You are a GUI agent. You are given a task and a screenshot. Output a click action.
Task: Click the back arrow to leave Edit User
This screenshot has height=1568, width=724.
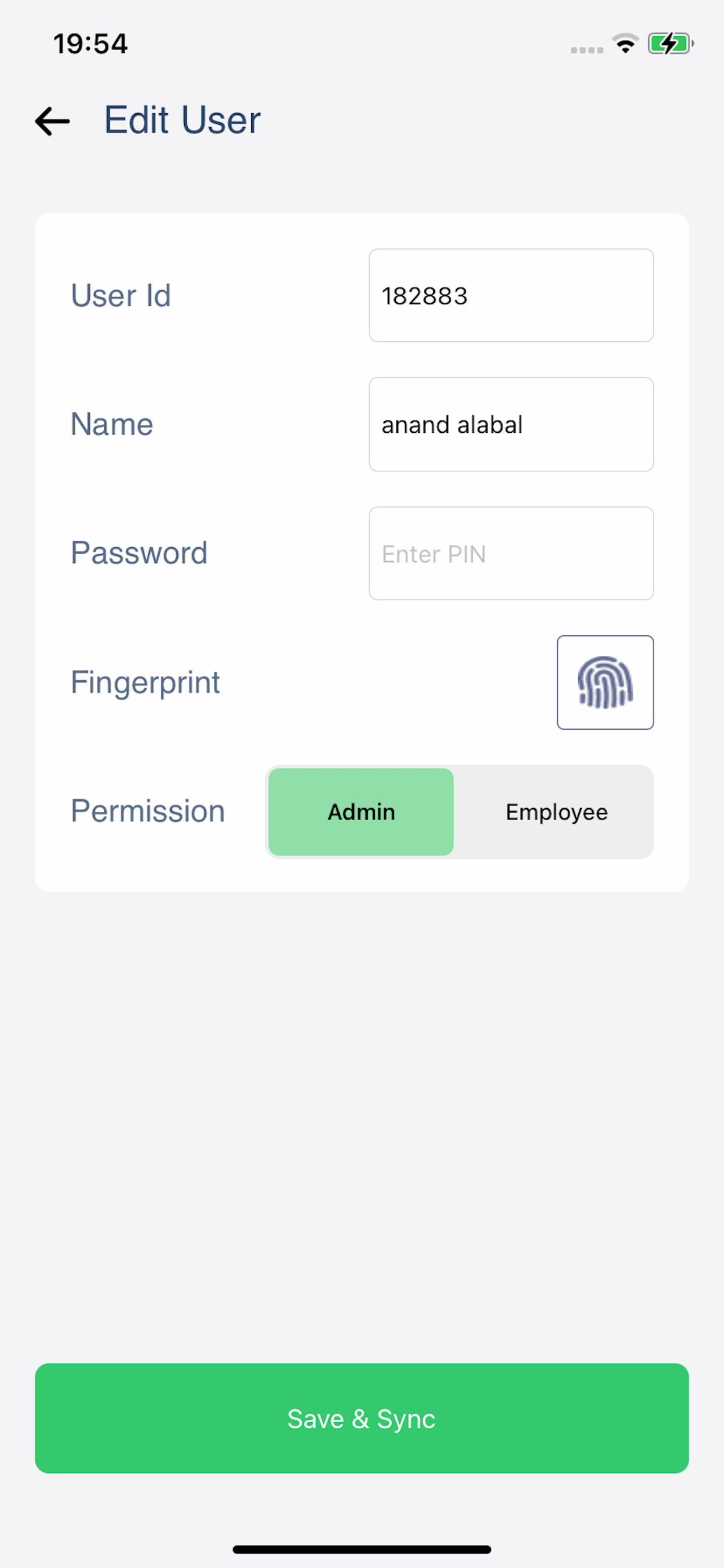pos(51,121)
